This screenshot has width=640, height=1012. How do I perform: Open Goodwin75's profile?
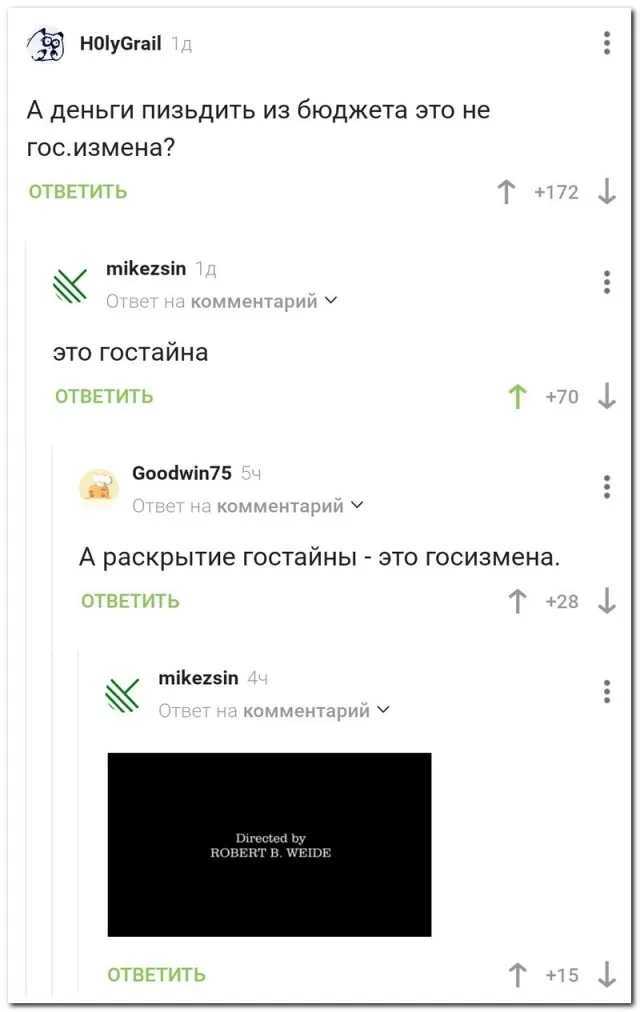(182, 473)
